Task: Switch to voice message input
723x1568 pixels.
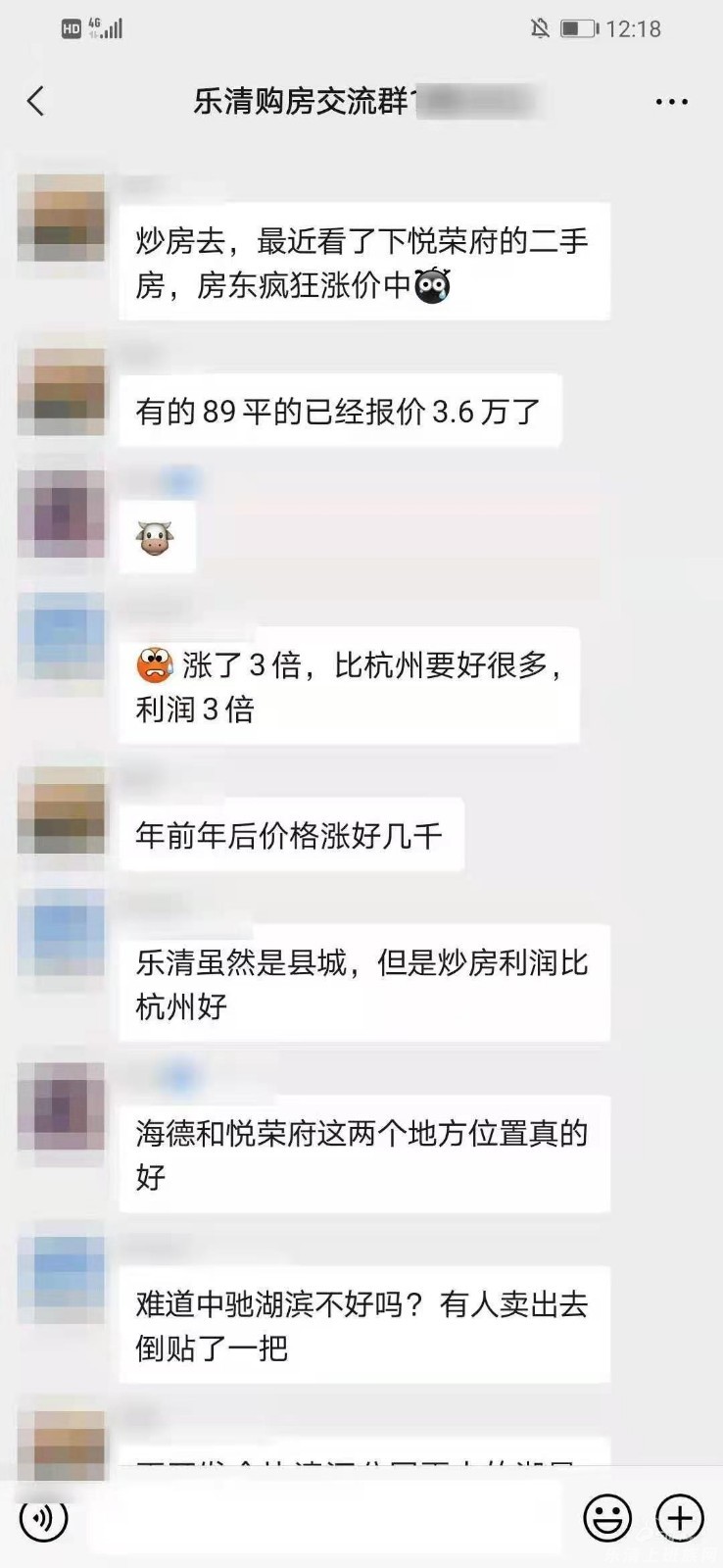Action: (44, 1518)
